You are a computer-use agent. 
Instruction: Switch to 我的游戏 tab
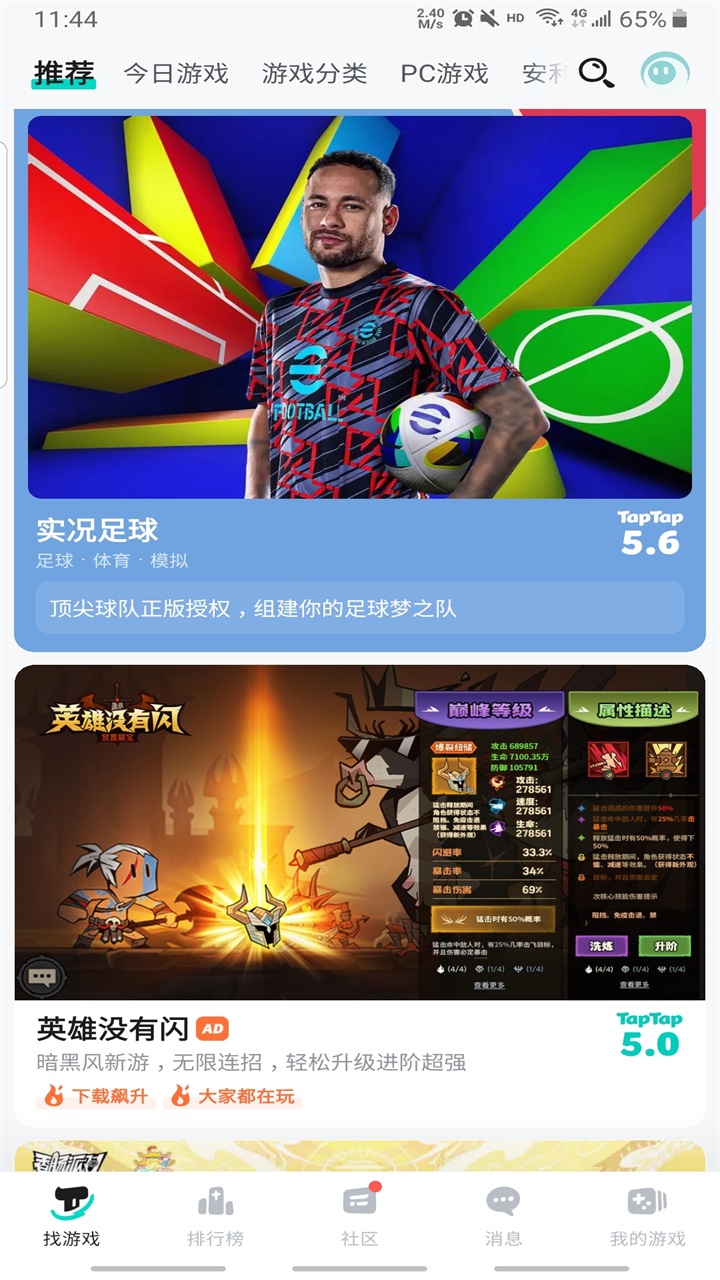click(647, 1217)
